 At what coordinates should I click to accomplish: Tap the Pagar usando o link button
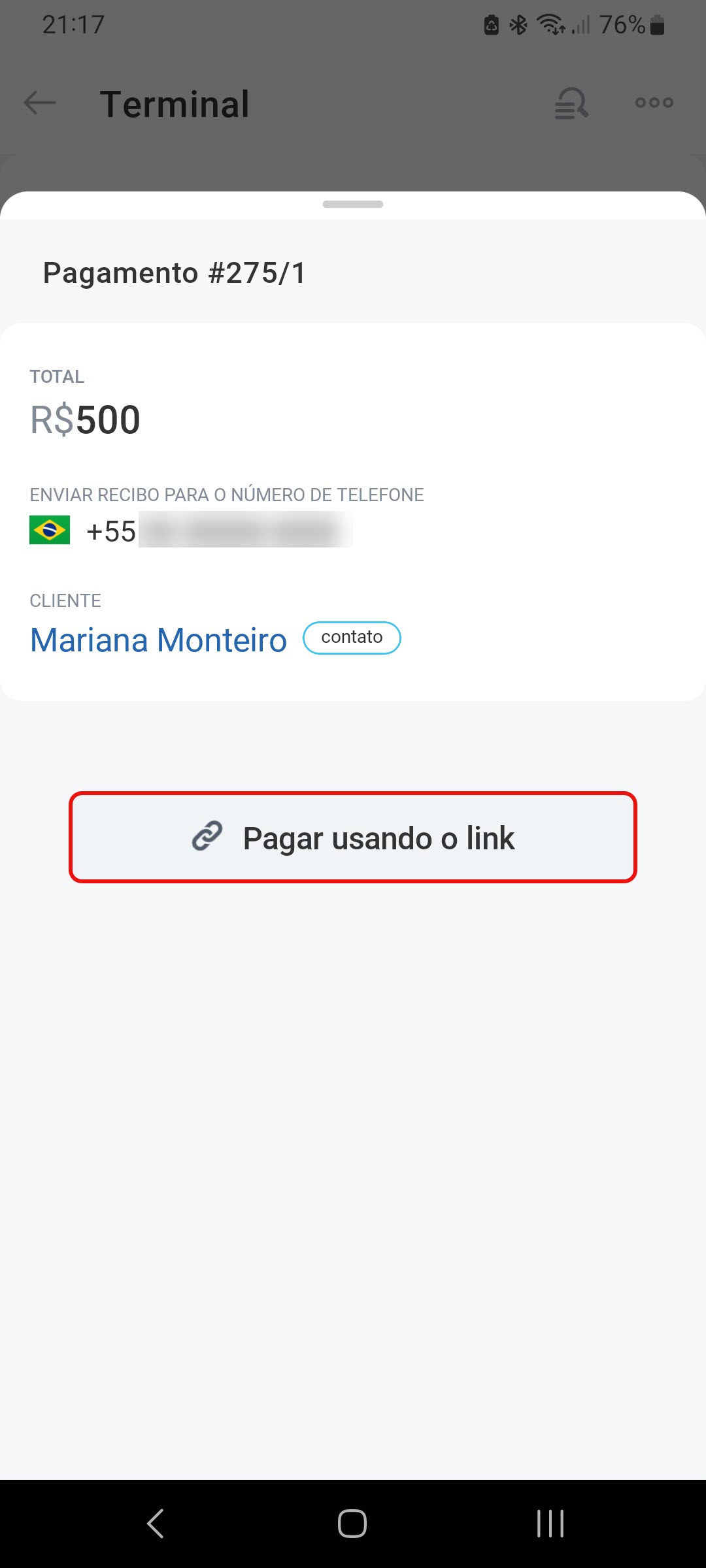tap(353, 838)
